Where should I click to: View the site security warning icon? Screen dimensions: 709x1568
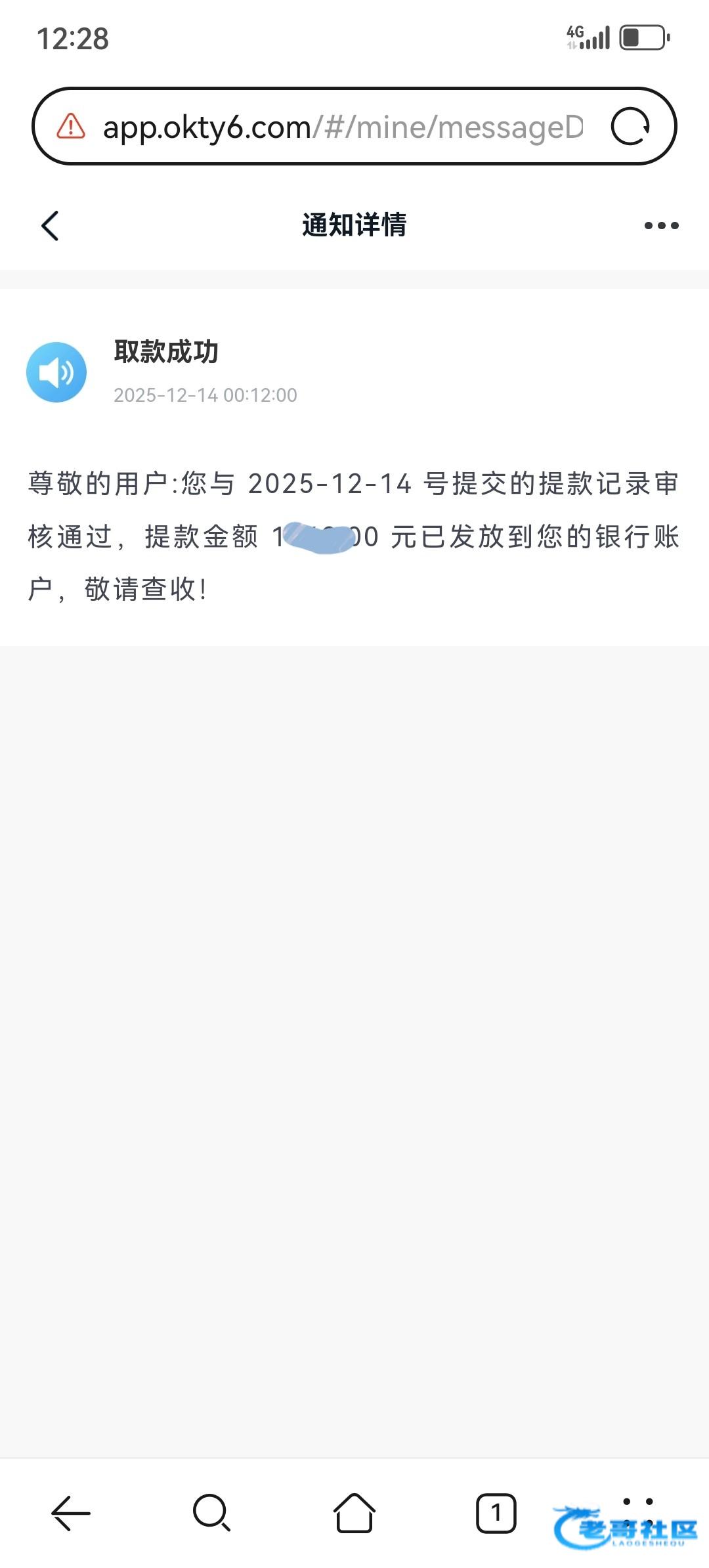[x=71, y=127]
